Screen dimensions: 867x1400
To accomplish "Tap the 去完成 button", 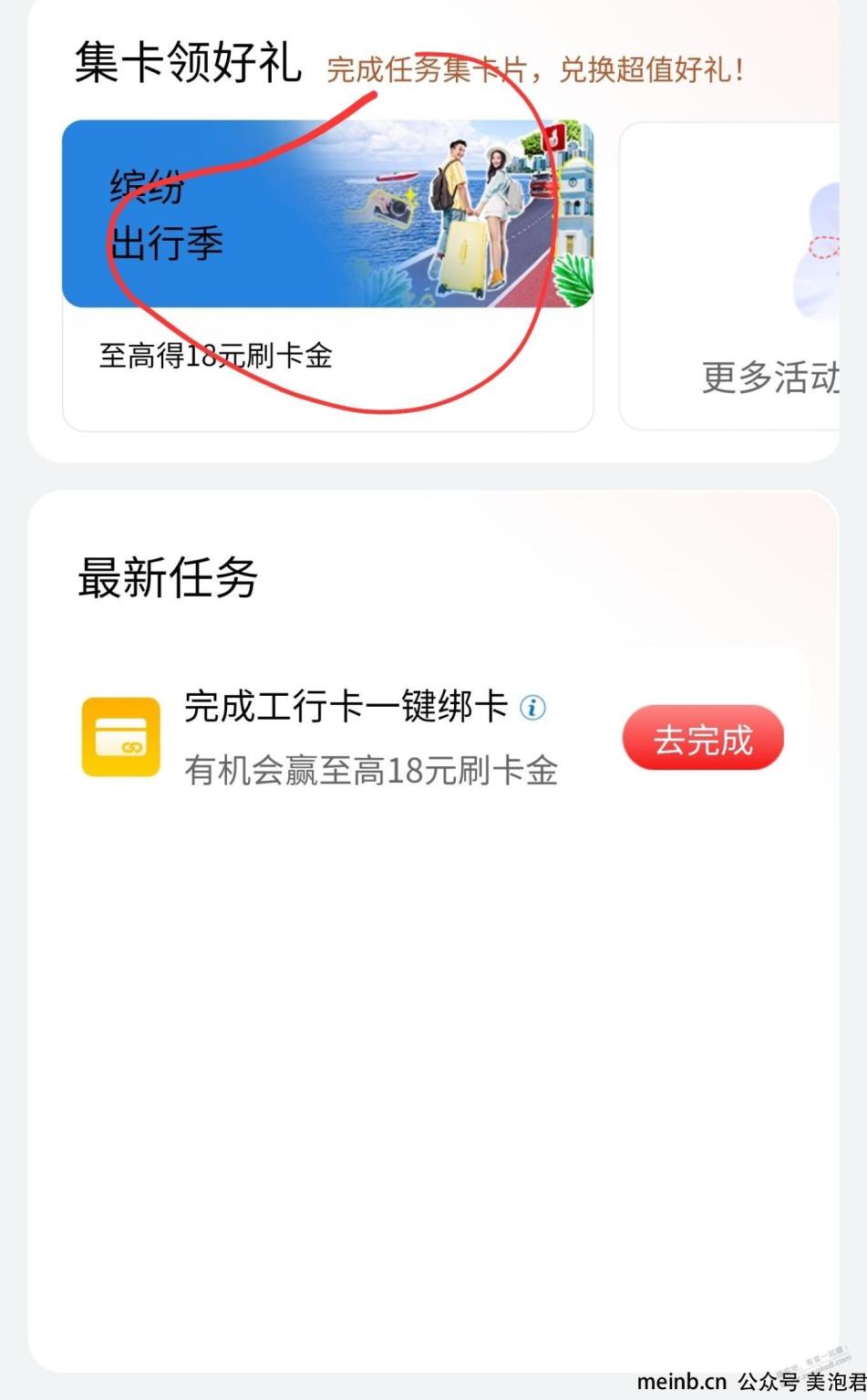I will point(703,738).
